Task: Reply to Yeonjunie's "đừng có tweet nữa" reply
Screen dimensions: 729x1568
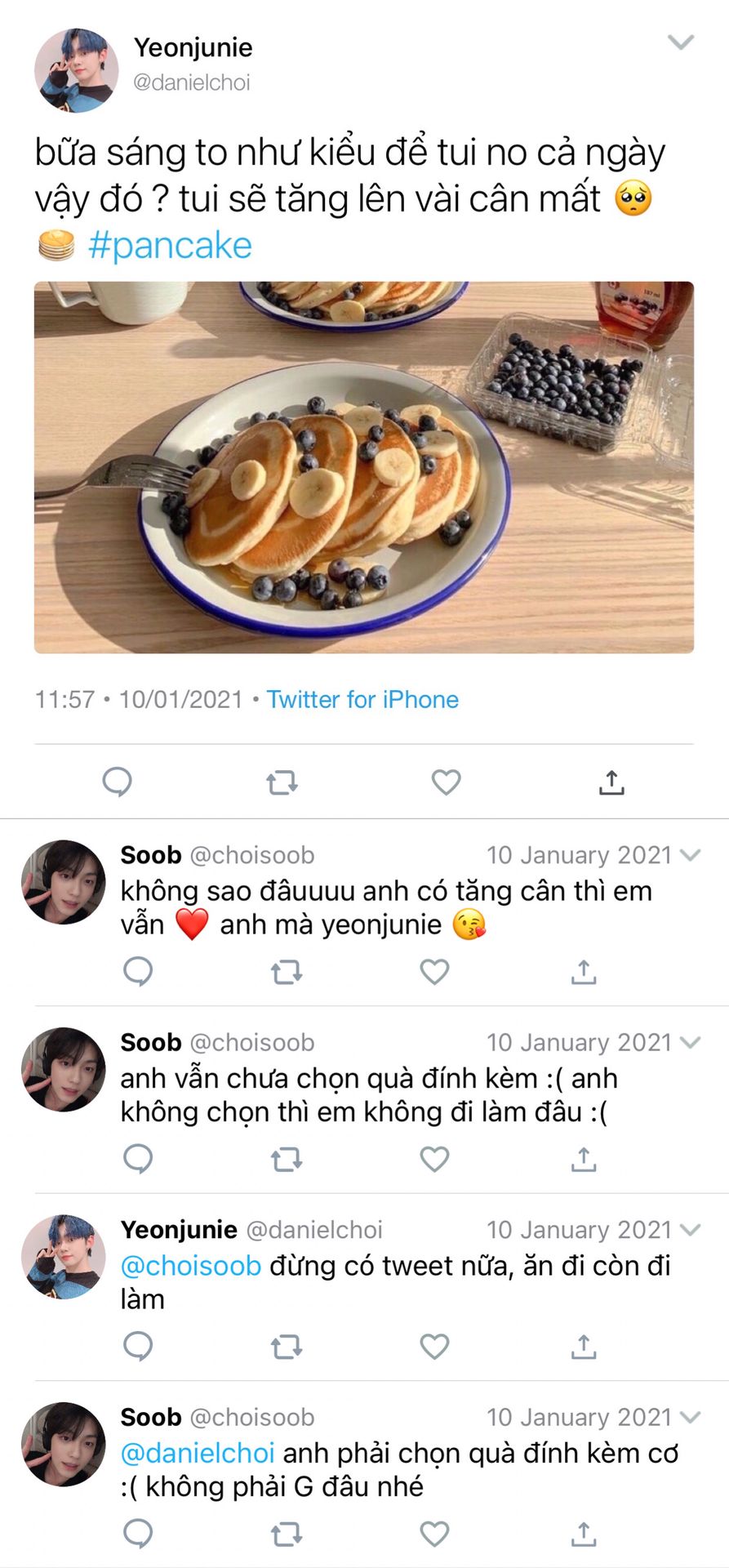Action: pyautogui.click(x=138, y=1346)
